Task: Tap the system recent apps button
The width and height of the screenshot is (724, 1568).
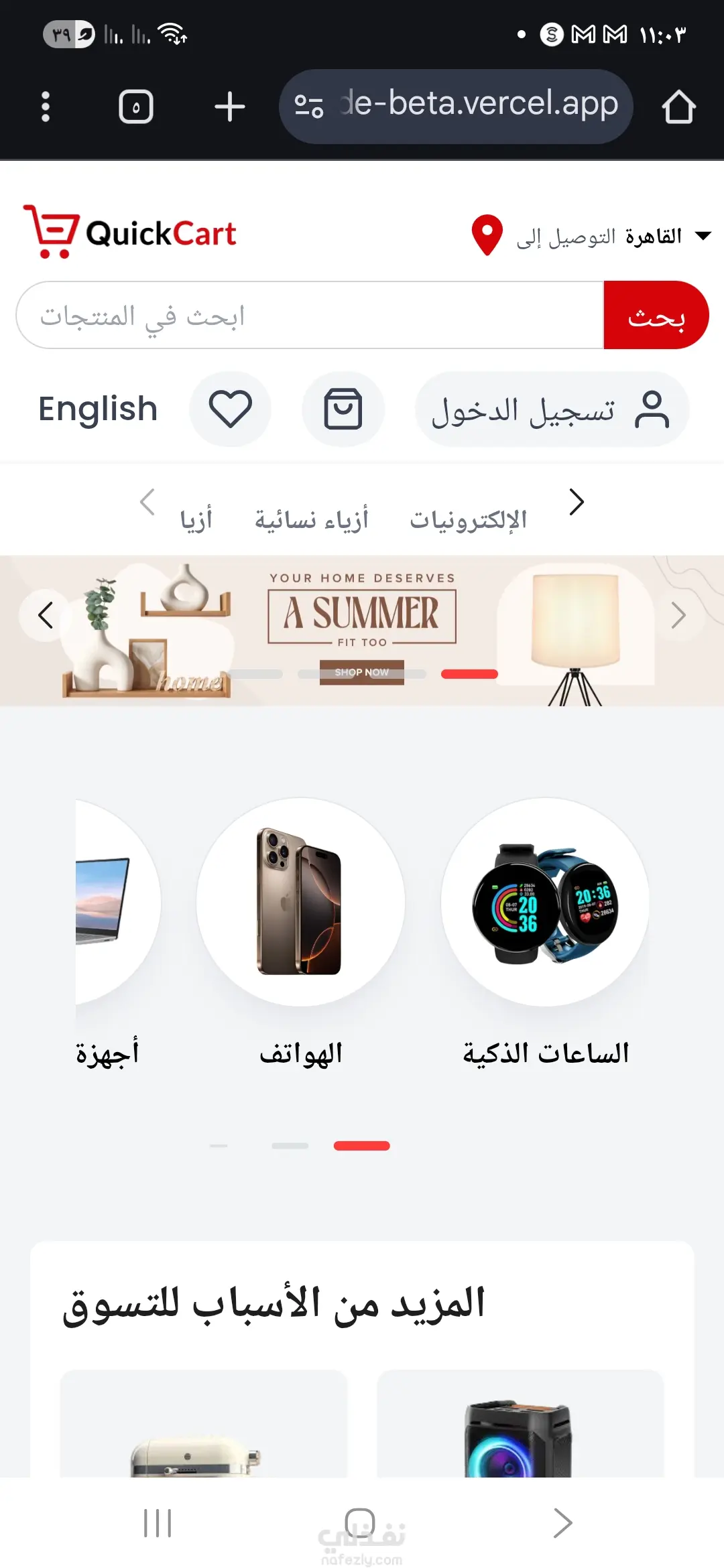Action: (158, 1523)
